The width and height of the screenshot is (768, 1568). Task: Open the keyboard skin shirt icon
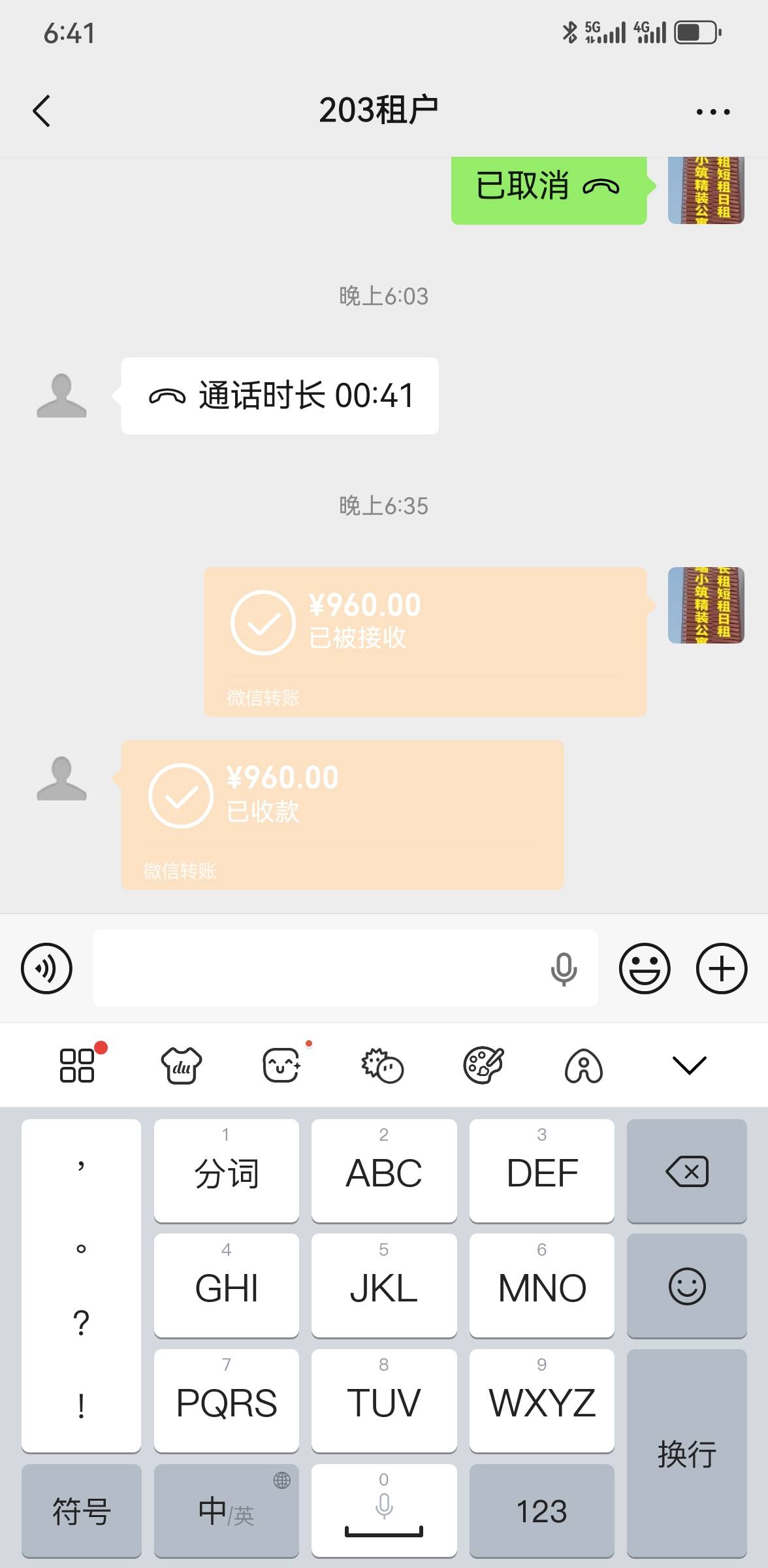pos(182,1065)
